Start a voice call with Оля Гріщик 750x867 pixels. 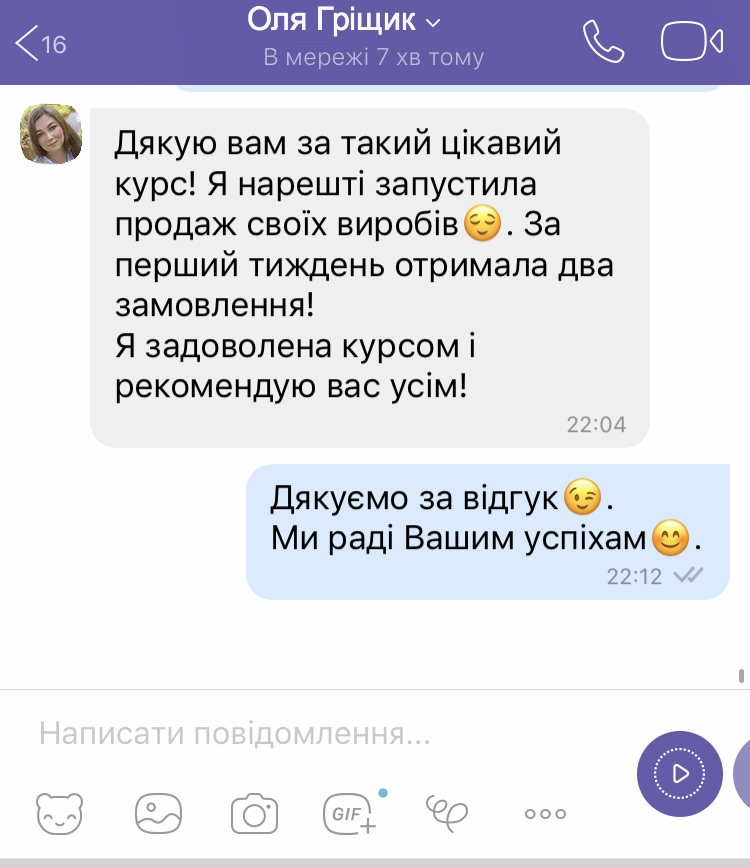[x=603, y=42]
